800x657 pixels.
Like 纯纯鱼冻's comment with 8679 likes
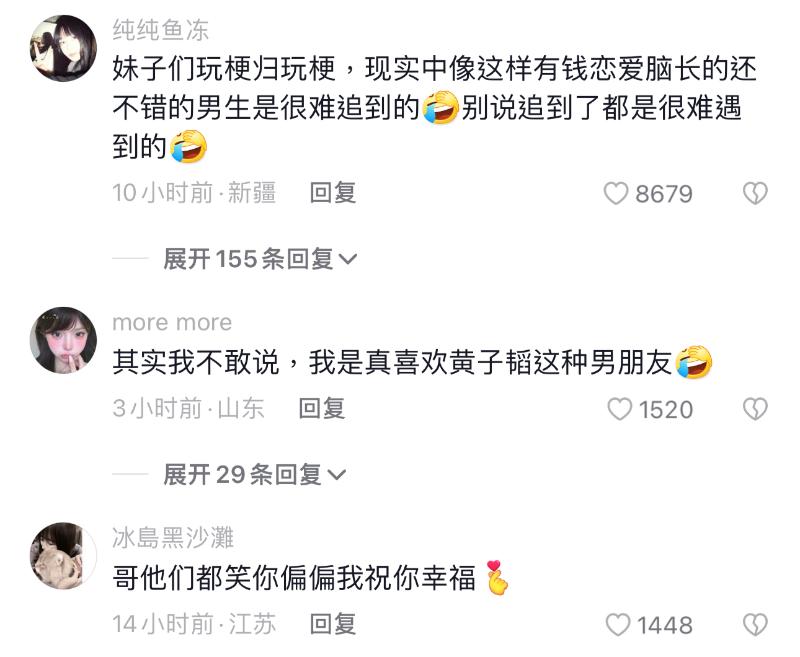pos(616,193)
